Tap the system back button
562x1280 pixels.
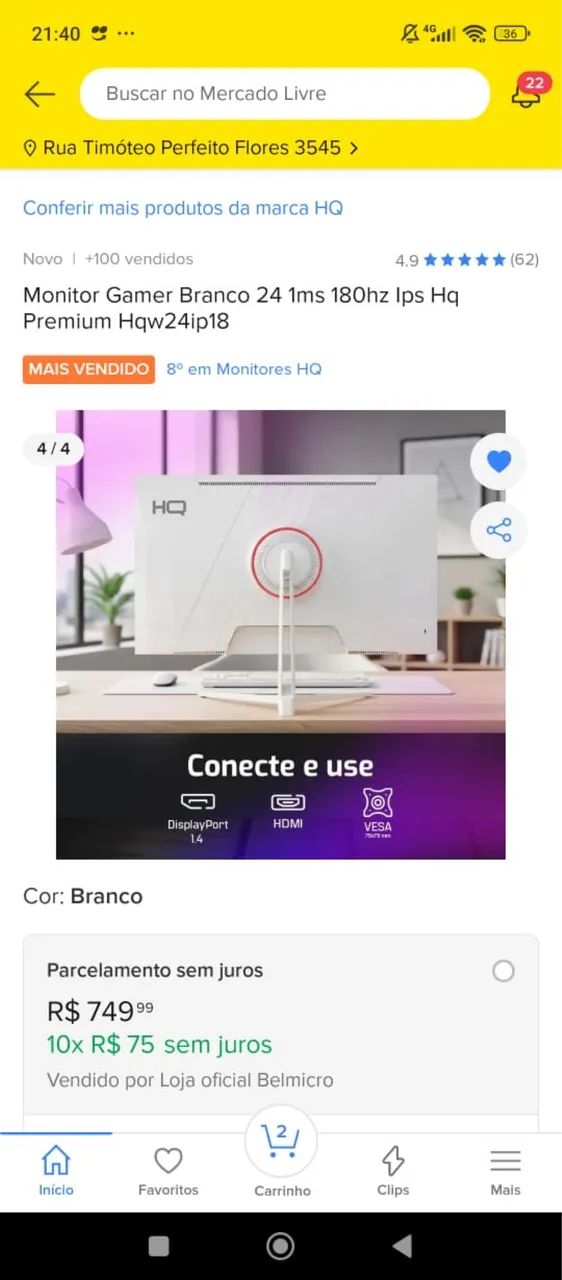point(402,1246)
